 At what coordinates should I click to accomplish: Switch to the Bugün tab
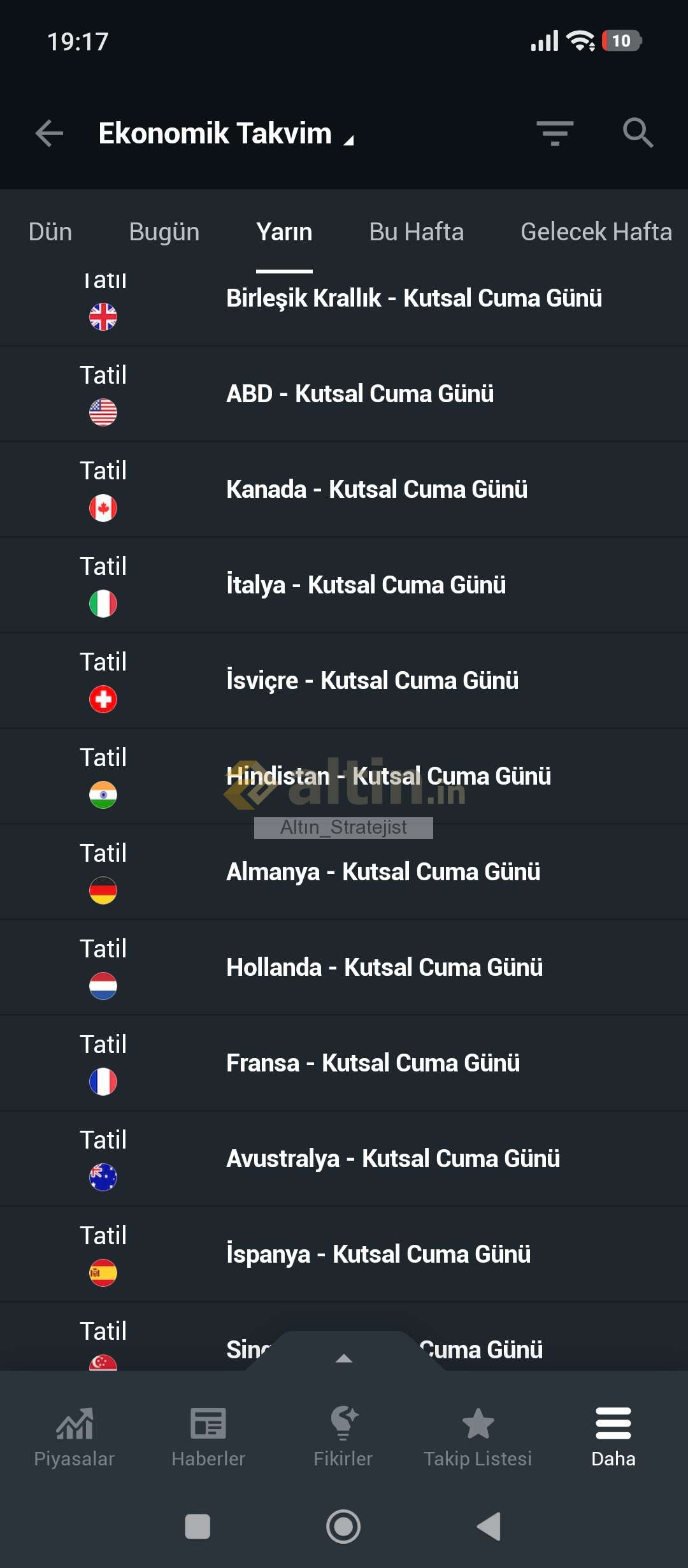pyautogui.click(x=164, y=232)
